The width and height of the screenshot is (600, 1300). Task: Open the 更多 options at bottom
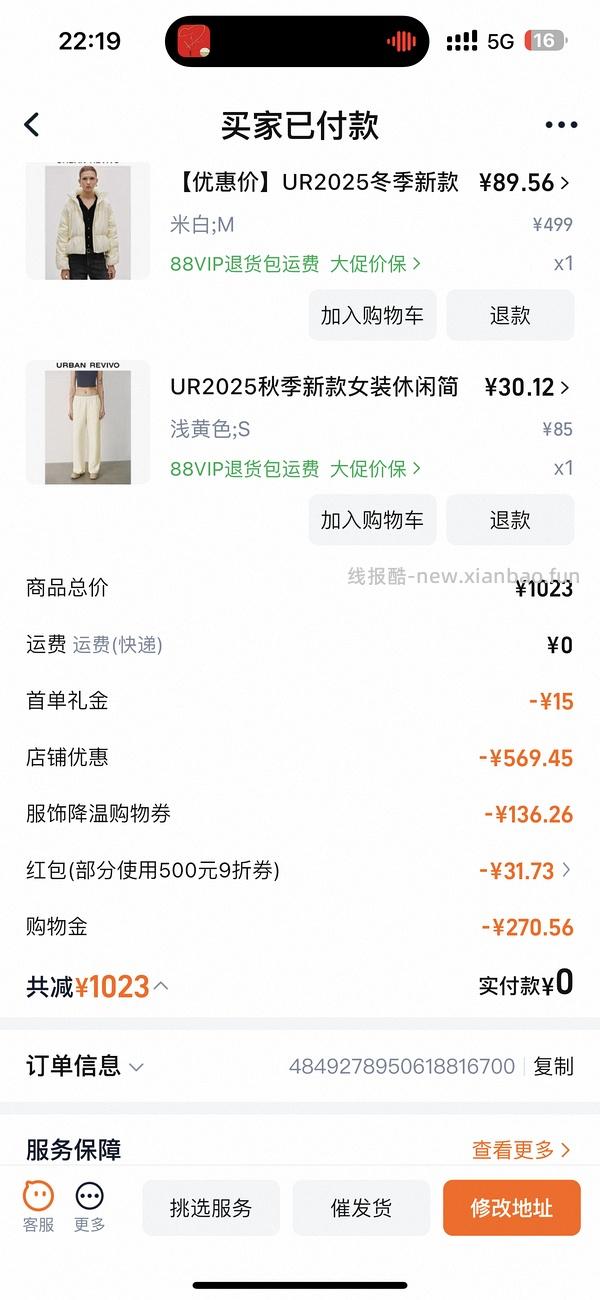click(90, 1206)
